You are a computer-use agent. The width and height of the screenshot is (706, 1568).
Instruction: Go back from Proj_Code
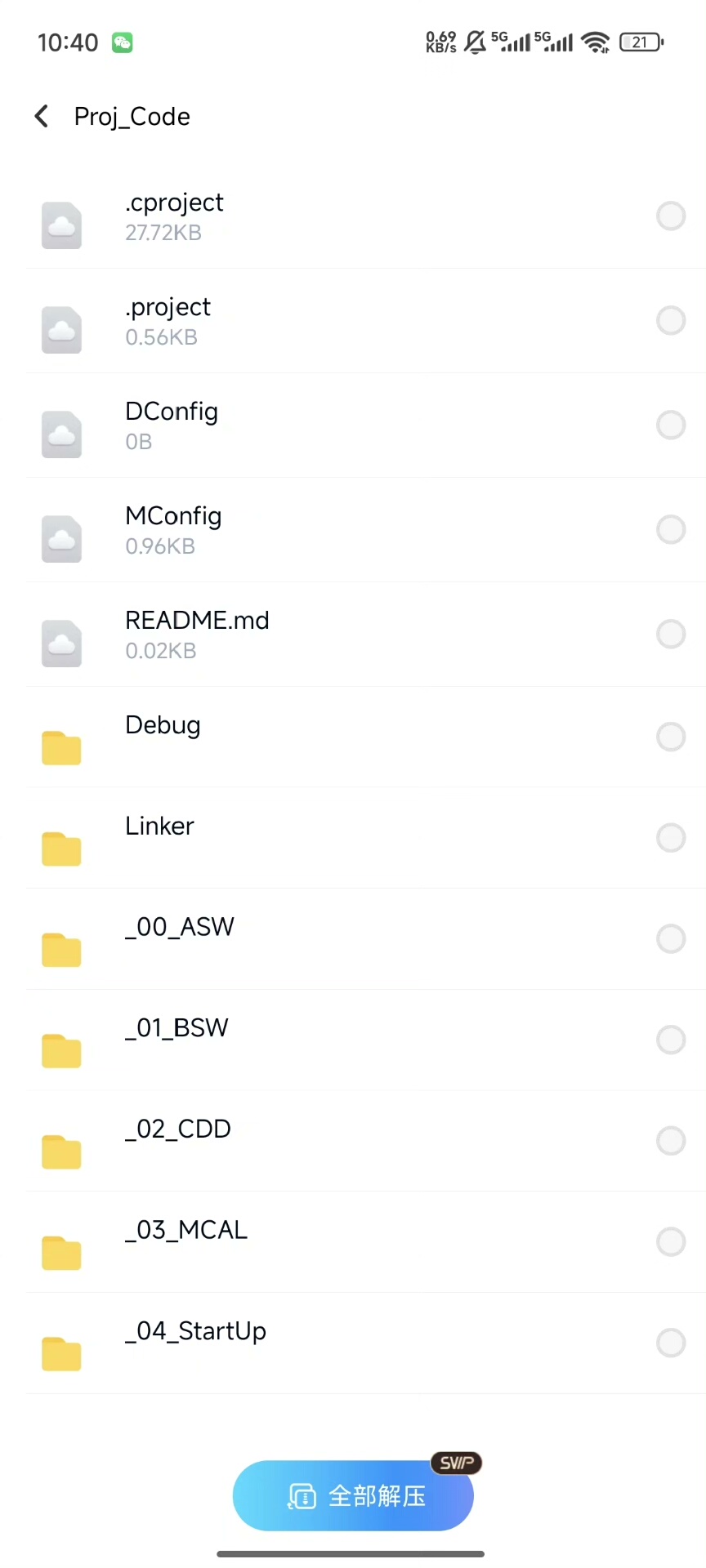42,117
